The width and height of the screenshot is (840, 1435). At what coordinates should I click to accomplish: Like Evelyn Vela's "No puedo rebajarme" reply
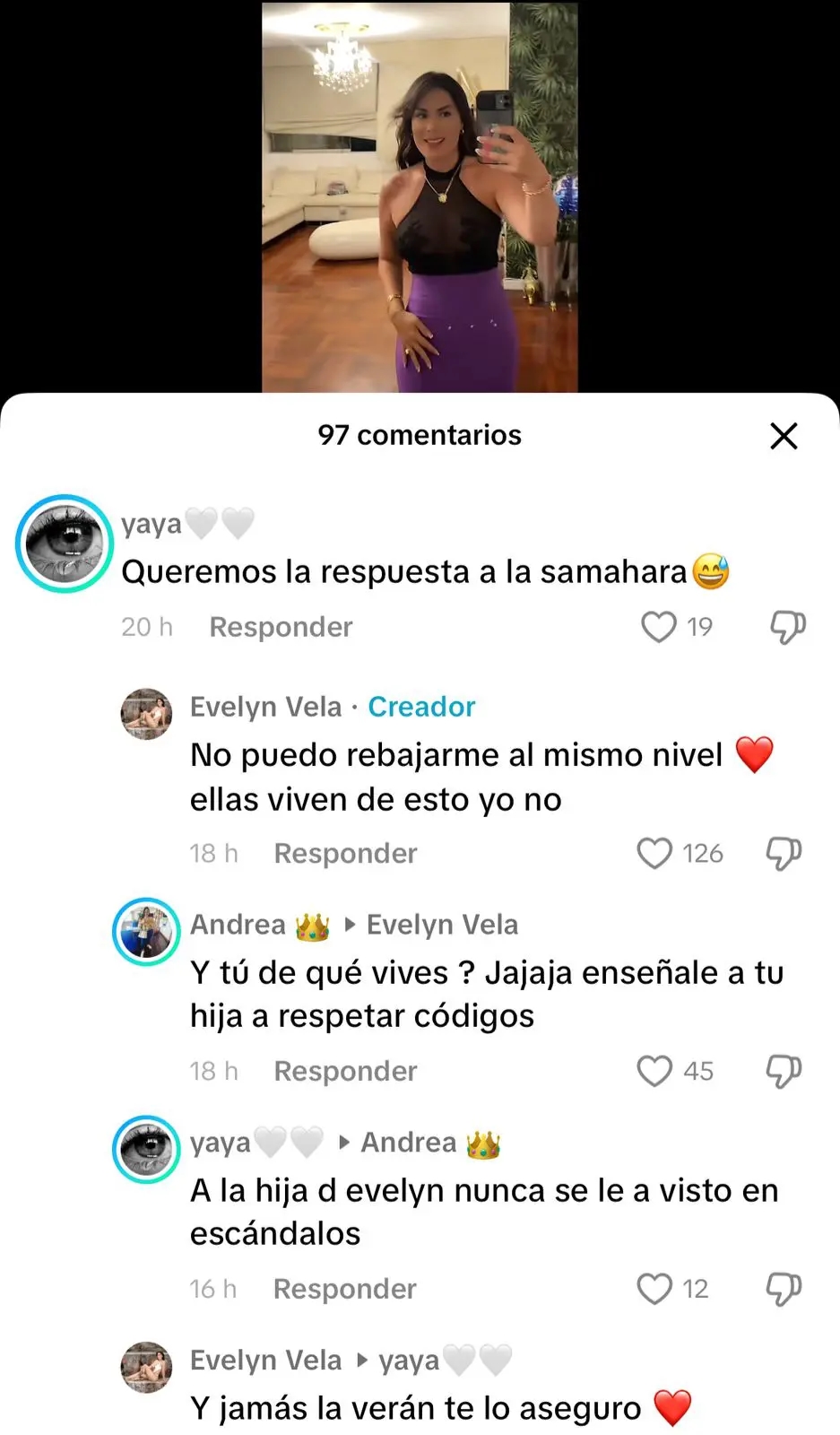[654, 853]
